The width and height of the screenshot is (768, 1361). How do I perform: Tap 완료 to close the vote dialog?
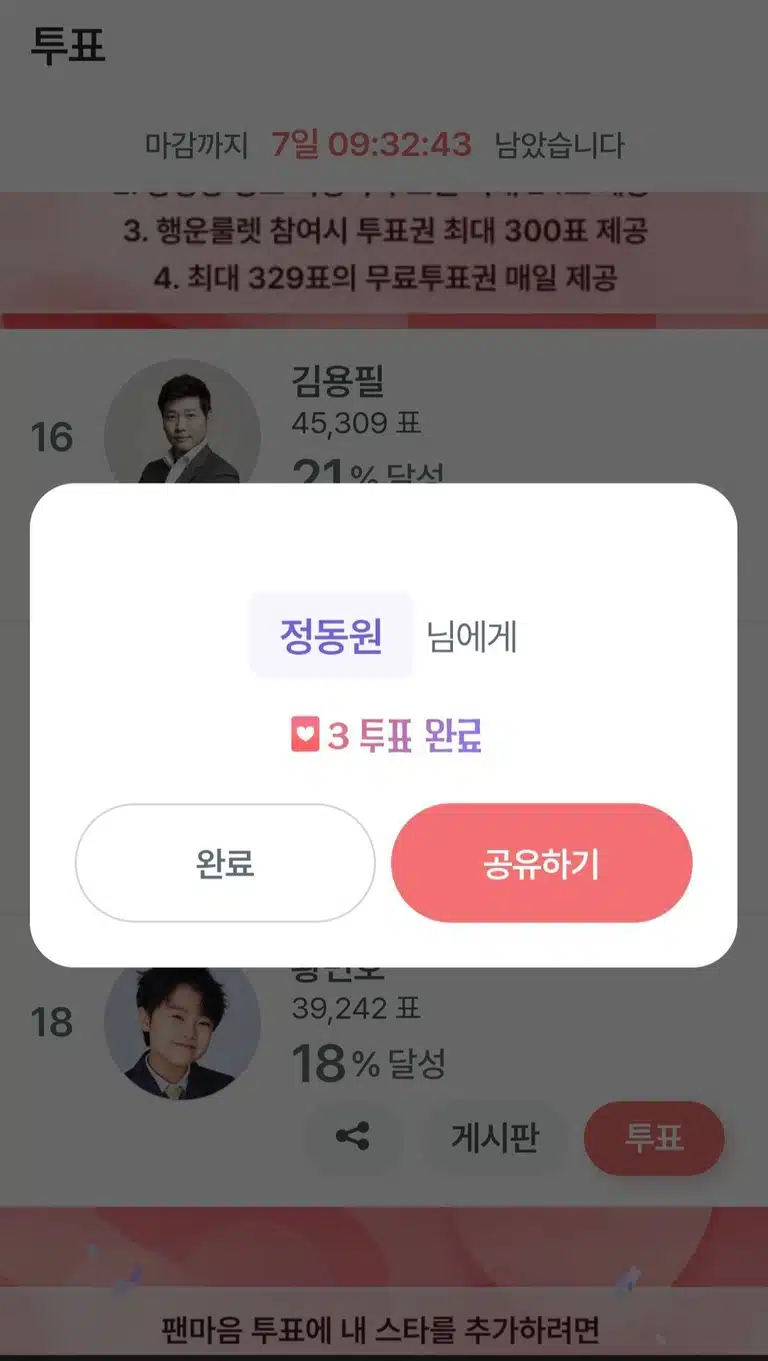click(225, 863)
